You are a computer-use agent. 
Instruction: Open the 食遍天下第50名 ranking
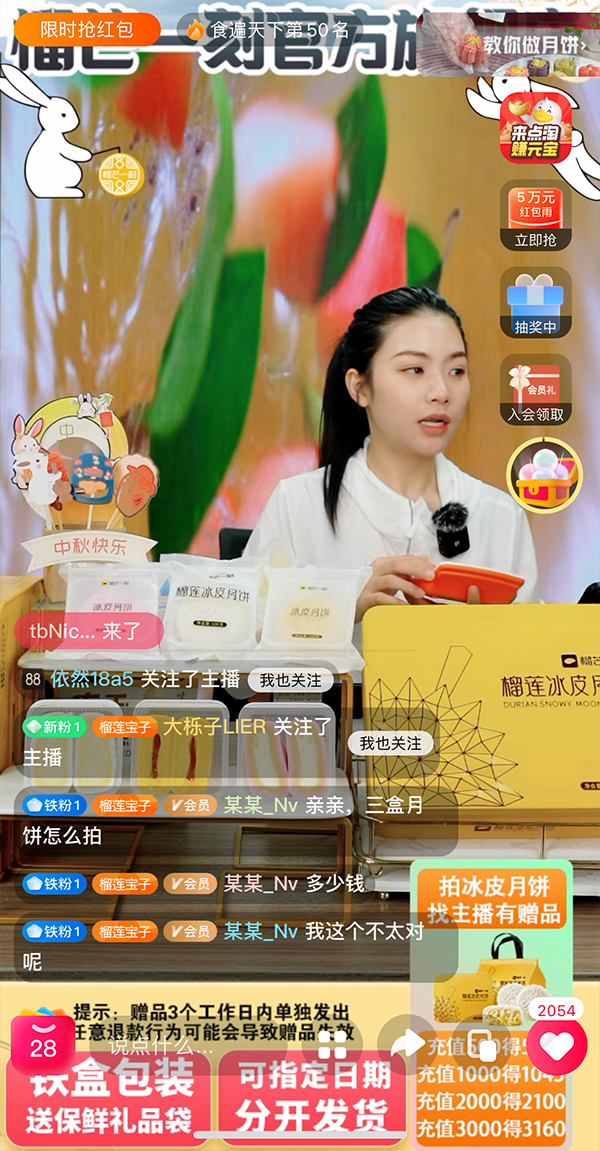click(268, 28)
